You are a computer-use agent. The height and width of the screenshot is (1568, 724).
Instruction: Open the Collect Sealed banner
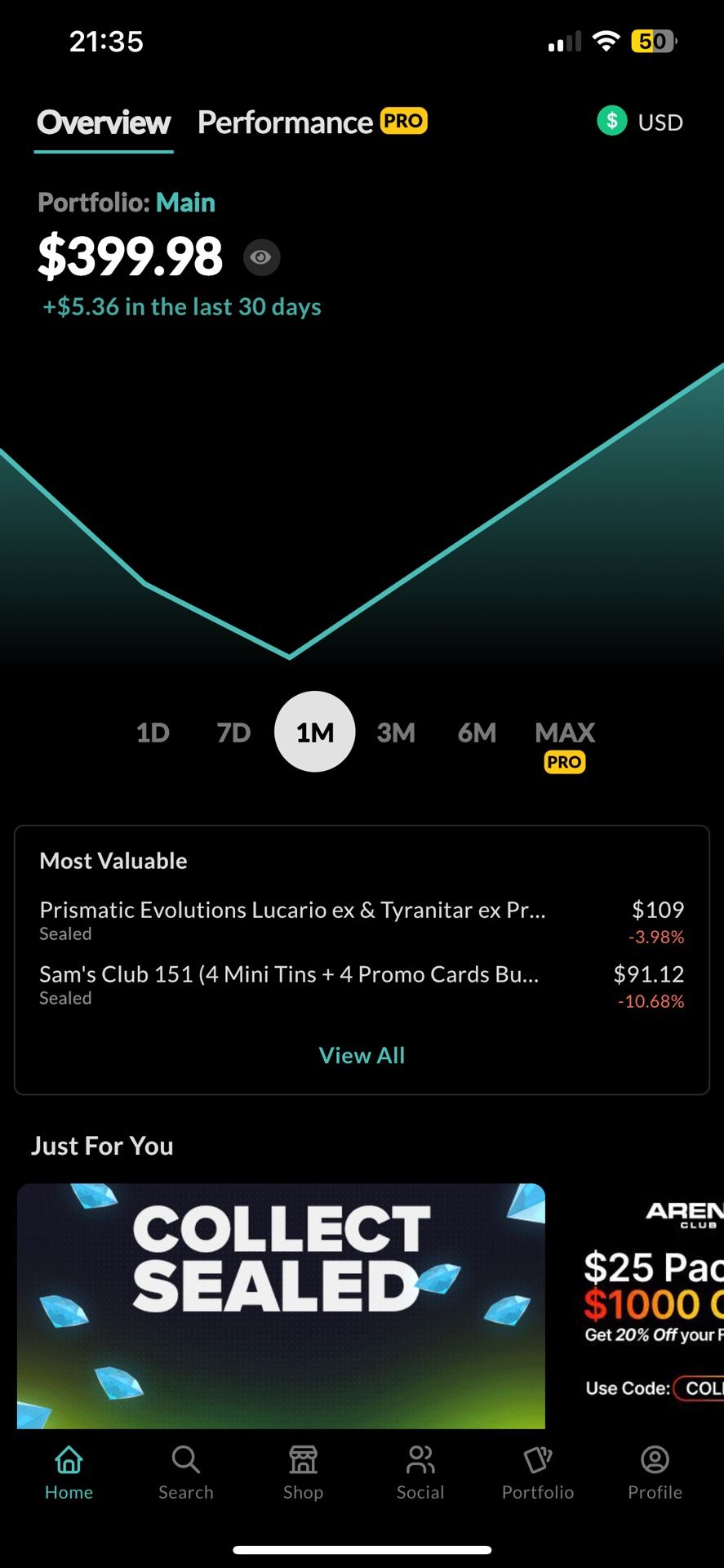click(x=281, y=1305)
